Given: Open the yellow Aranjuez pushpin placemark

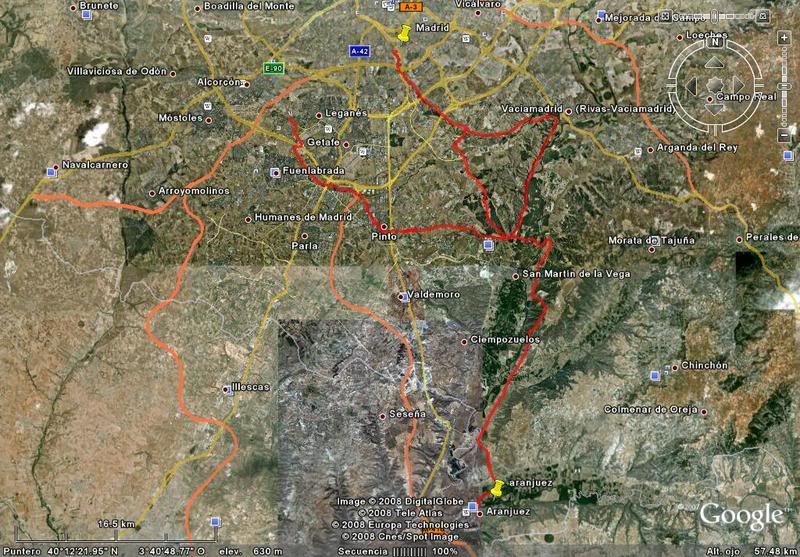Looking at the screenshot, I should tap(496, 490).
